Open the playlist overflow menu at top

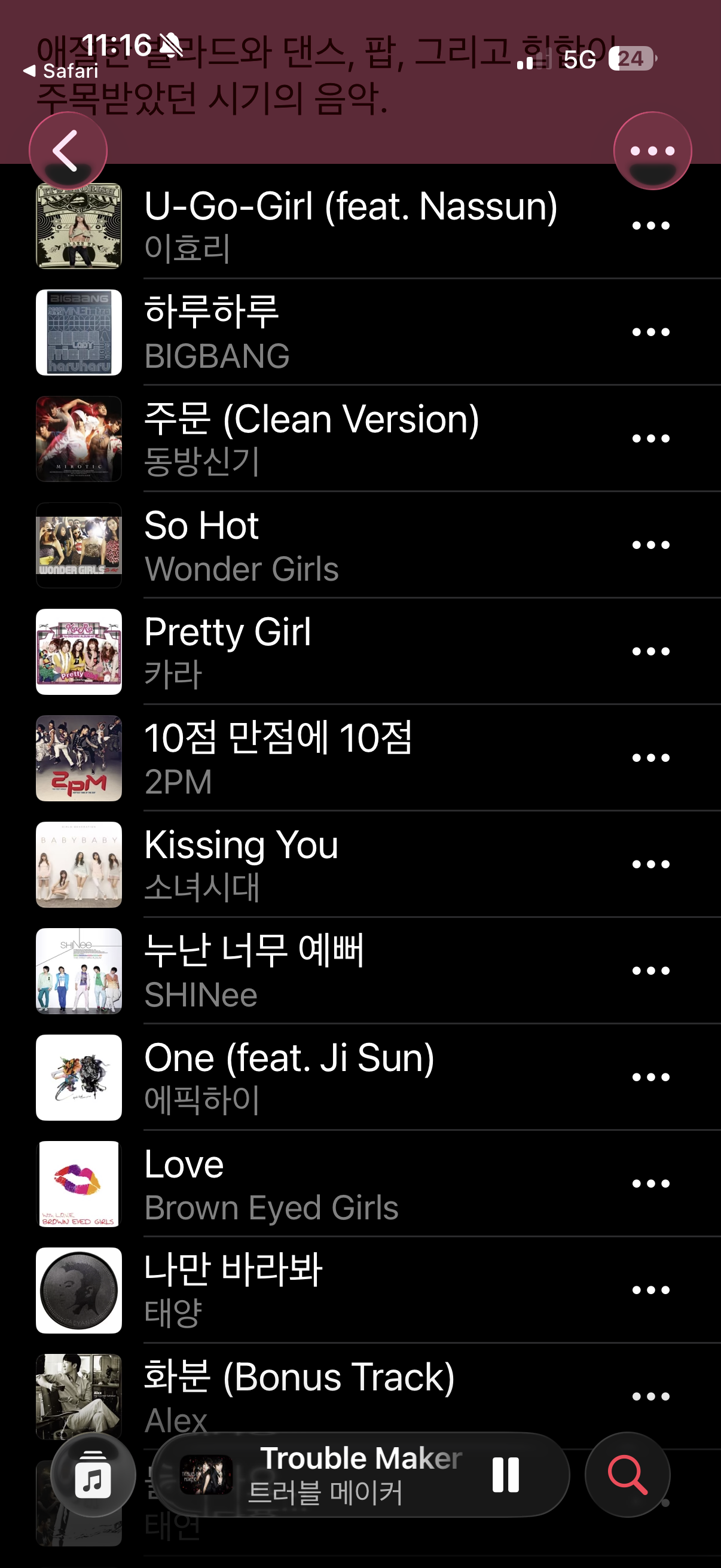tap(652, 150)
